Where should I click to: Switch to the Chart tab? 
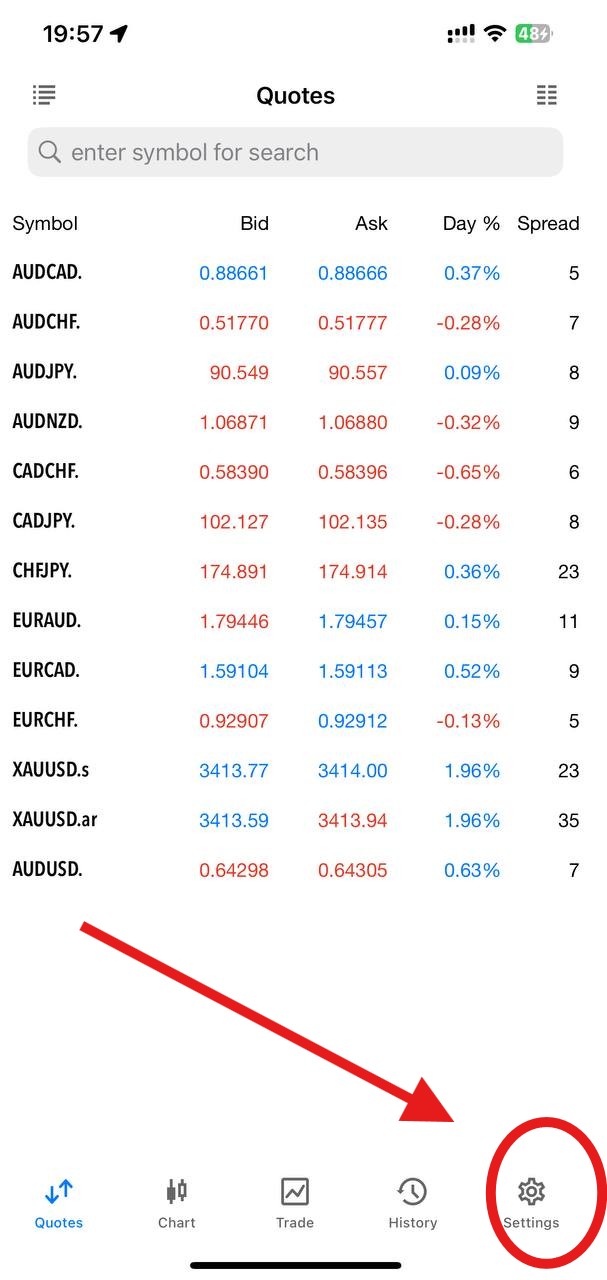click(177, 1203)
